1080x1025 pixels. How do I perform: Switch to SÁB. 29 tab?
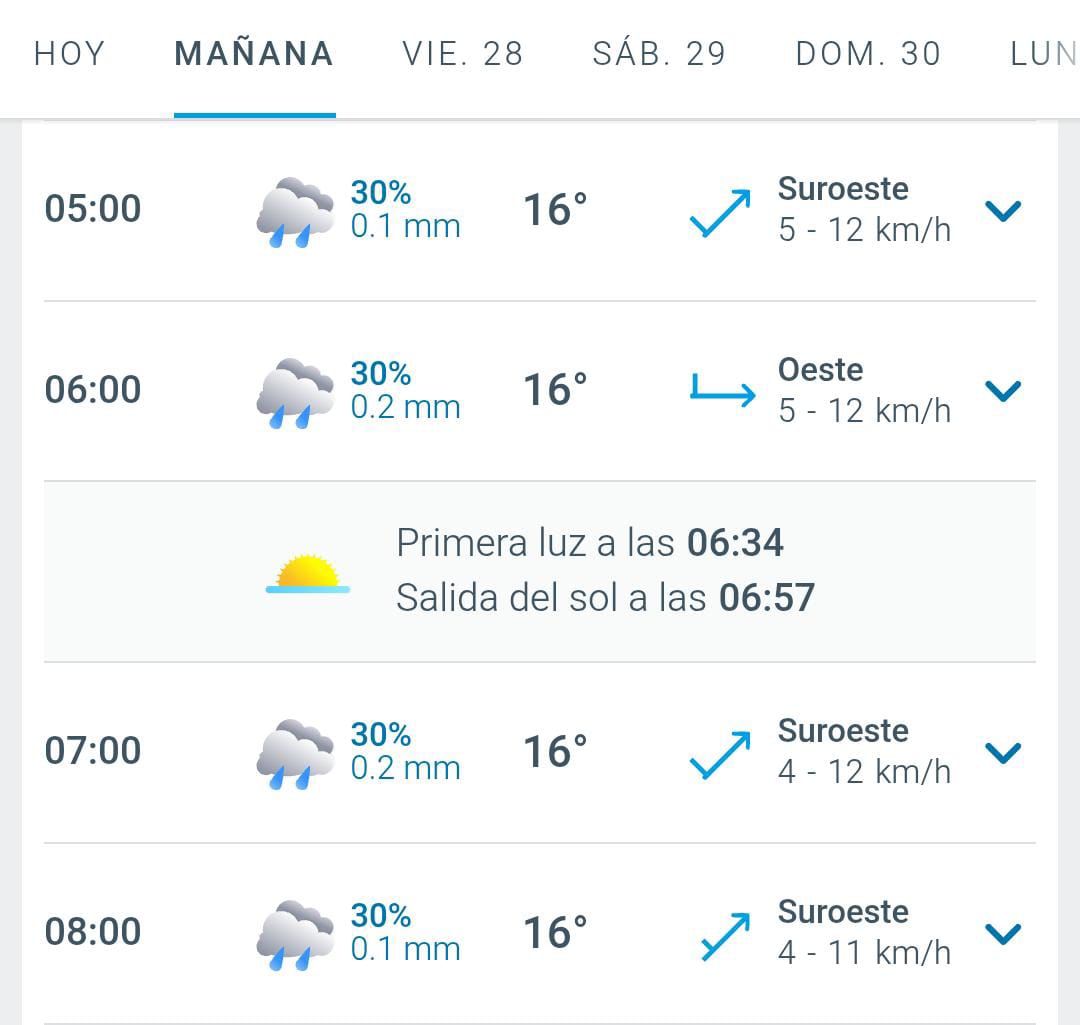[659, 54]
